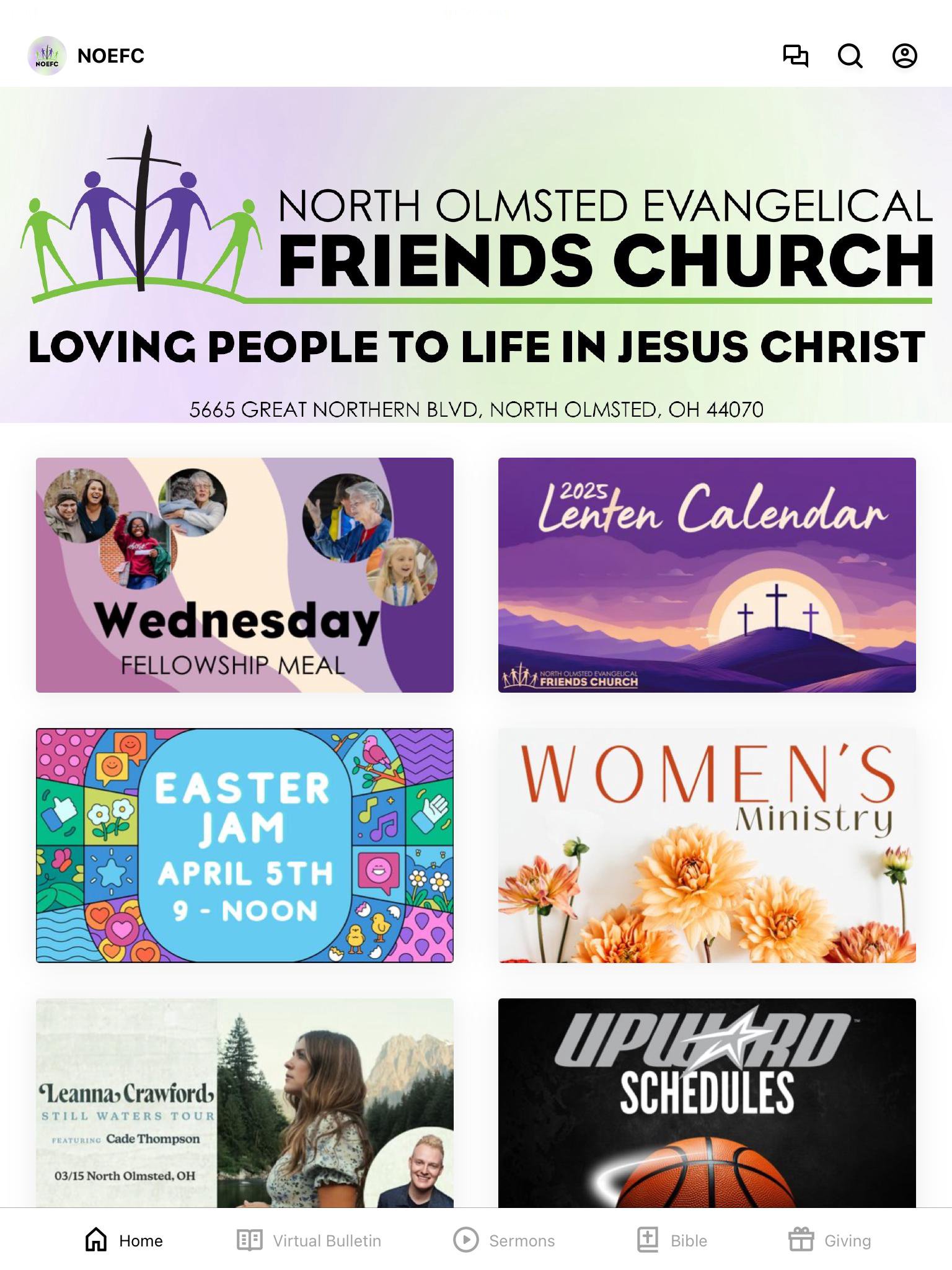This screenshot has width=952, height=1270.
Task: Tap the Home tab
Action: tap(124, 1240)
